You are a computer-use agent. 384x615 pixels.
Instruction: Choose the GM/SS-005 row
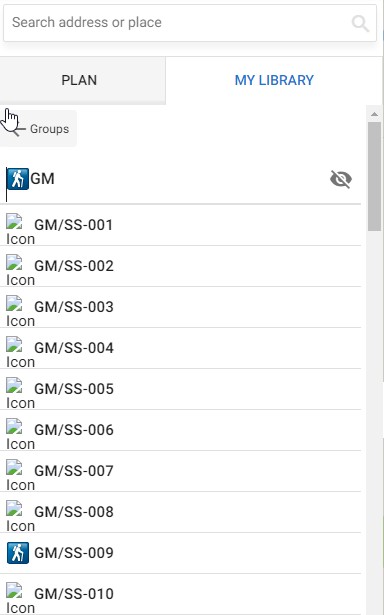180,389
